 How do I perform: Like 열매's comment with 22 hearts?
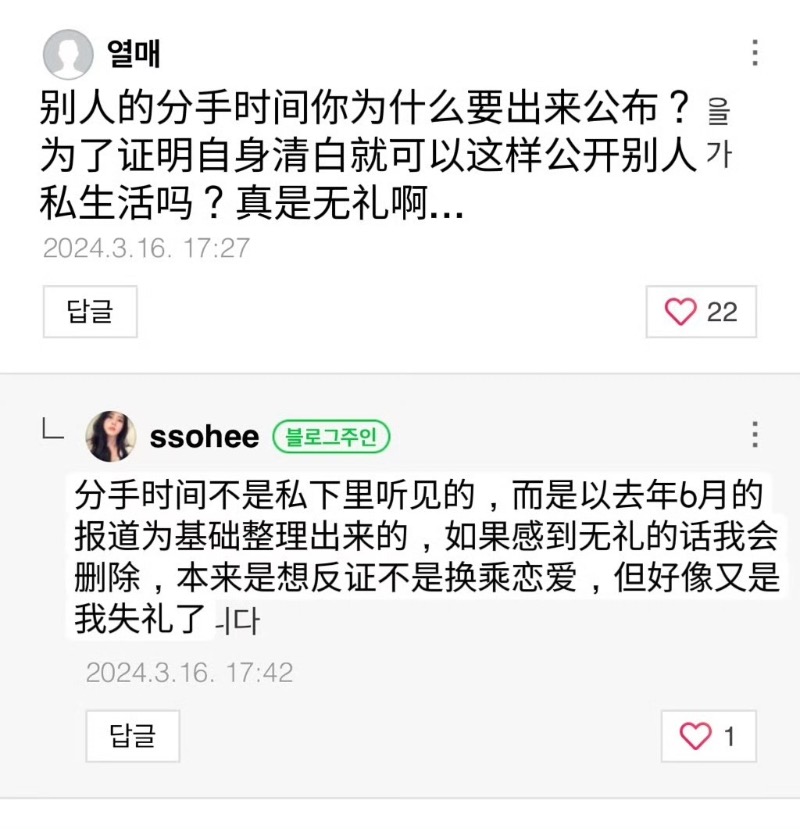pyautogui.click(x=701, y=312)
